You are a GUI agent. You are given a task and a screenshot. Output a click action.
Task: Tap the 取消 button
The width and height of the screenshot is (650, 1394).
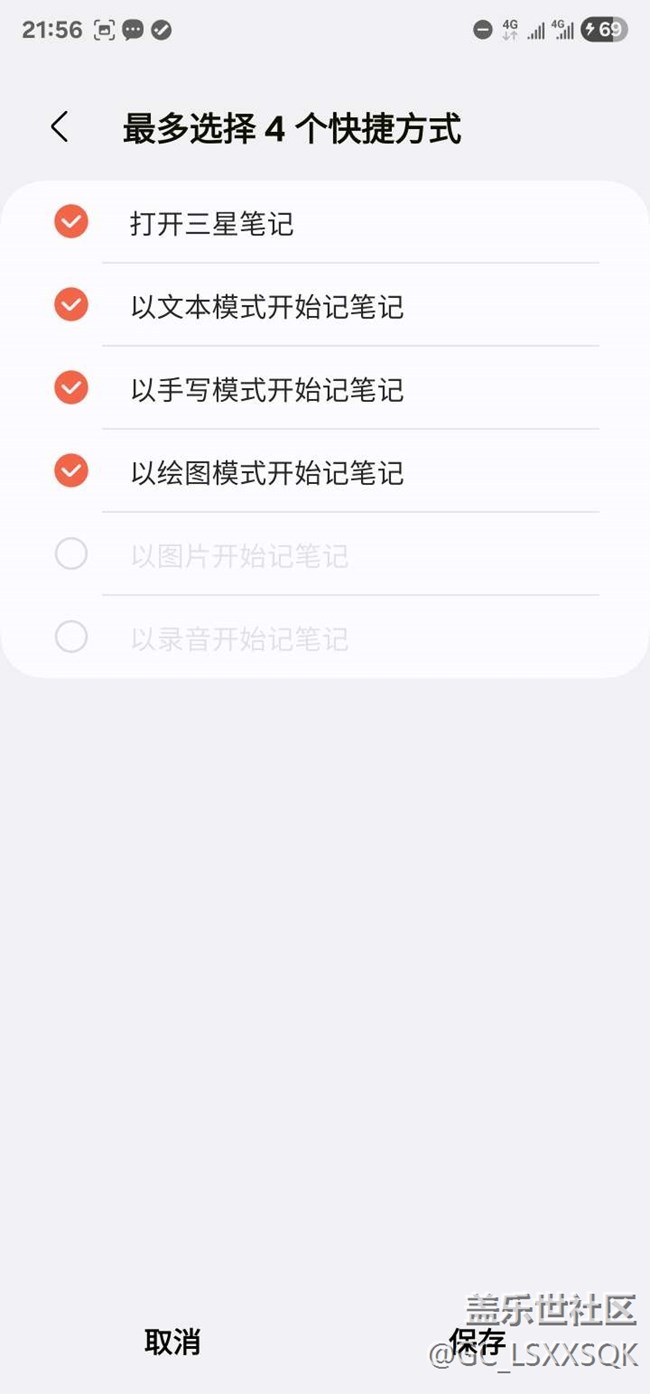pos(172,1342)
